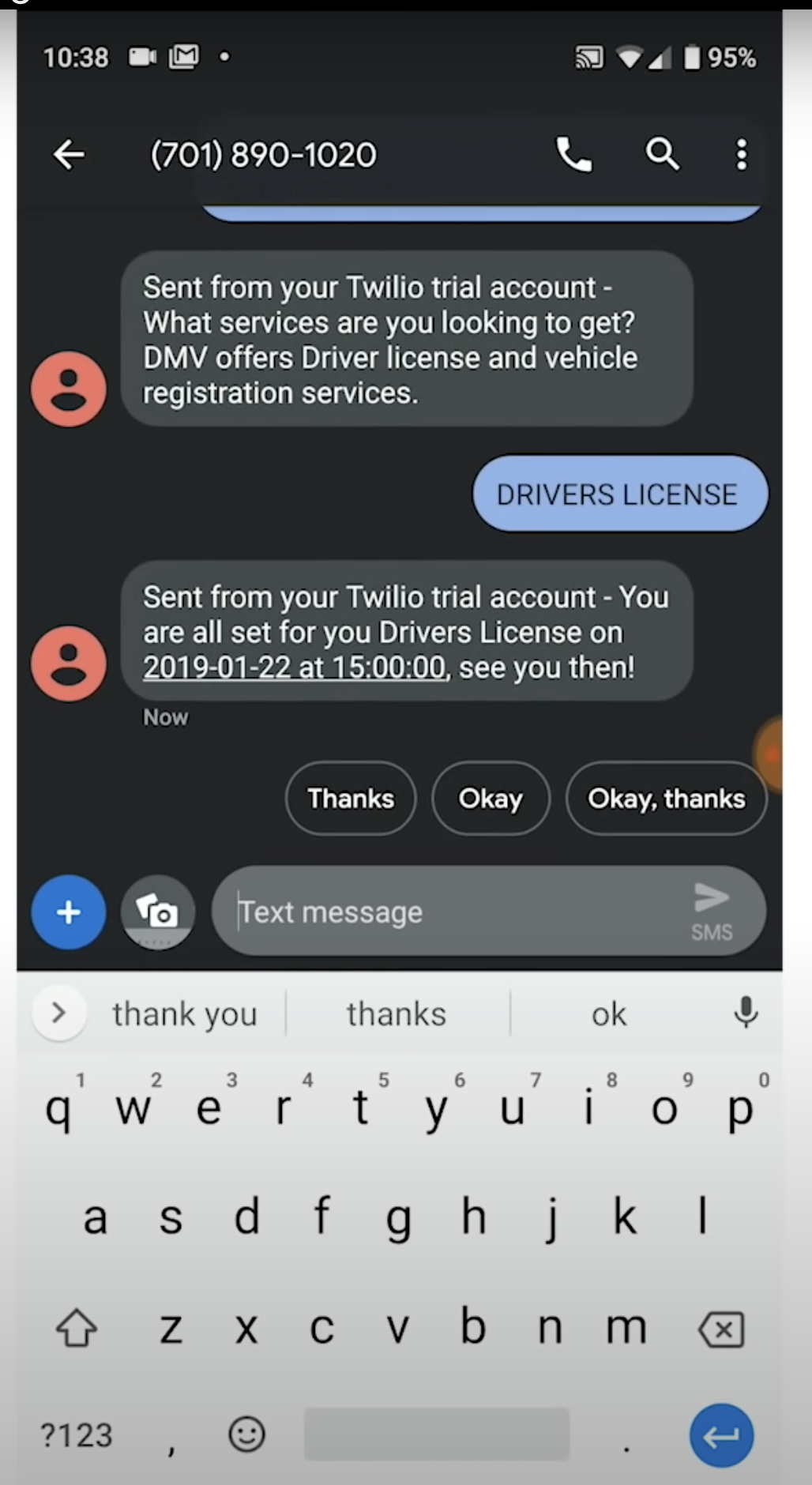
Task: Tap the blue plus attachment icon
Action: click(x=68, y=912)
